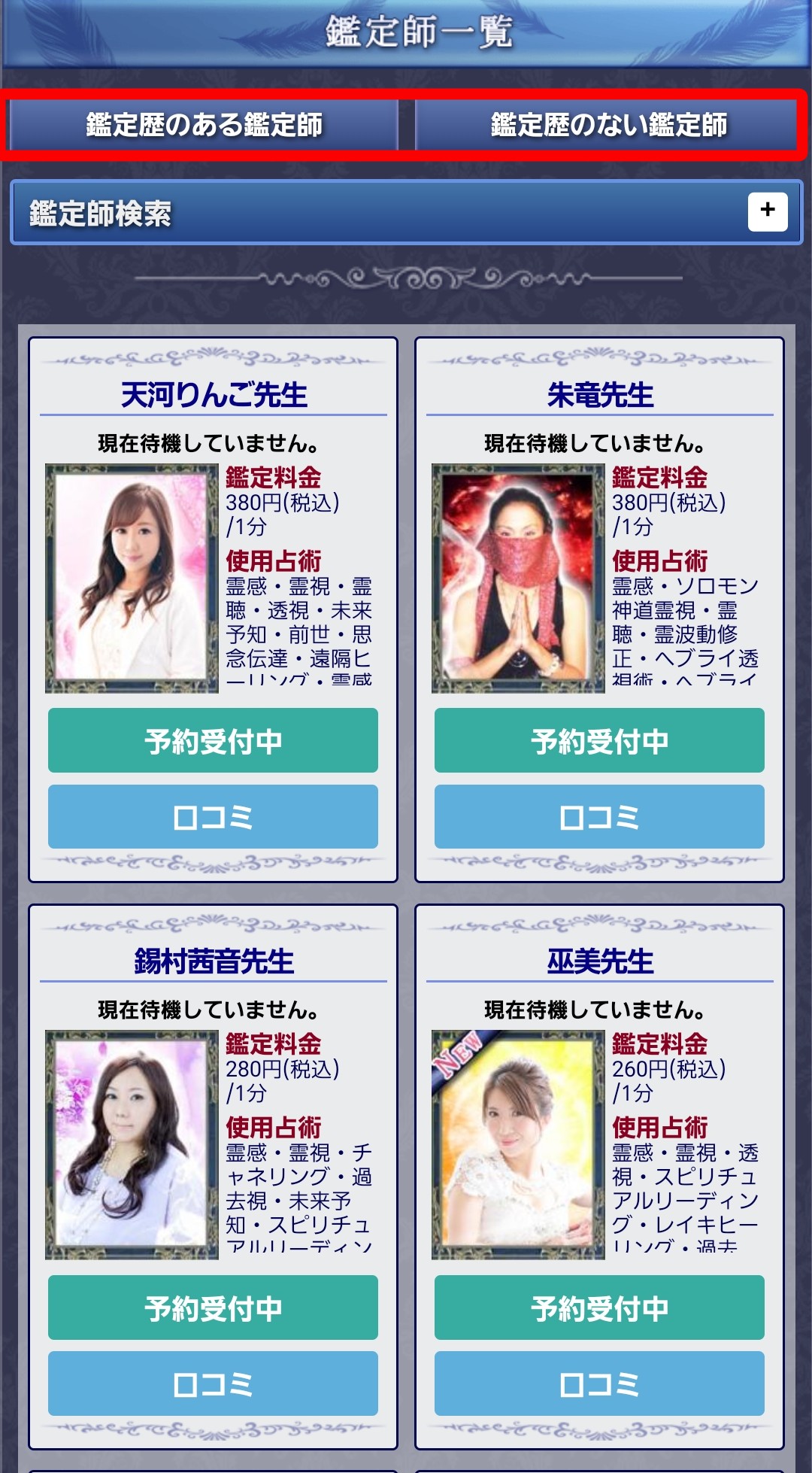
Task: Tap 錫村茜音先生's portrait photo
Action: tap(132, 1144)
